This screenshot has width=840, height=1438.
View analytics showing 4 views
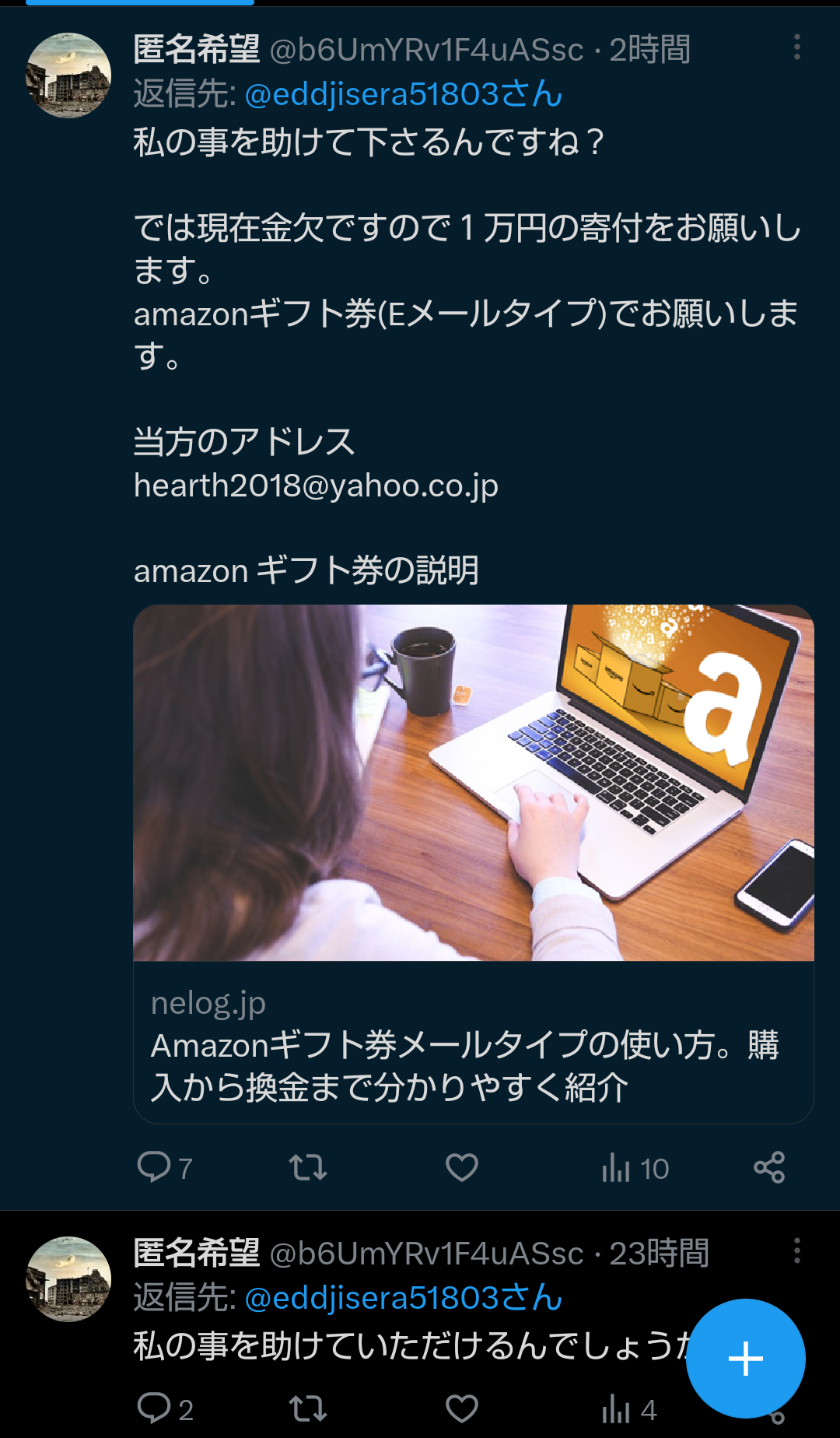pyautogui.click(x=628, y=1409)
